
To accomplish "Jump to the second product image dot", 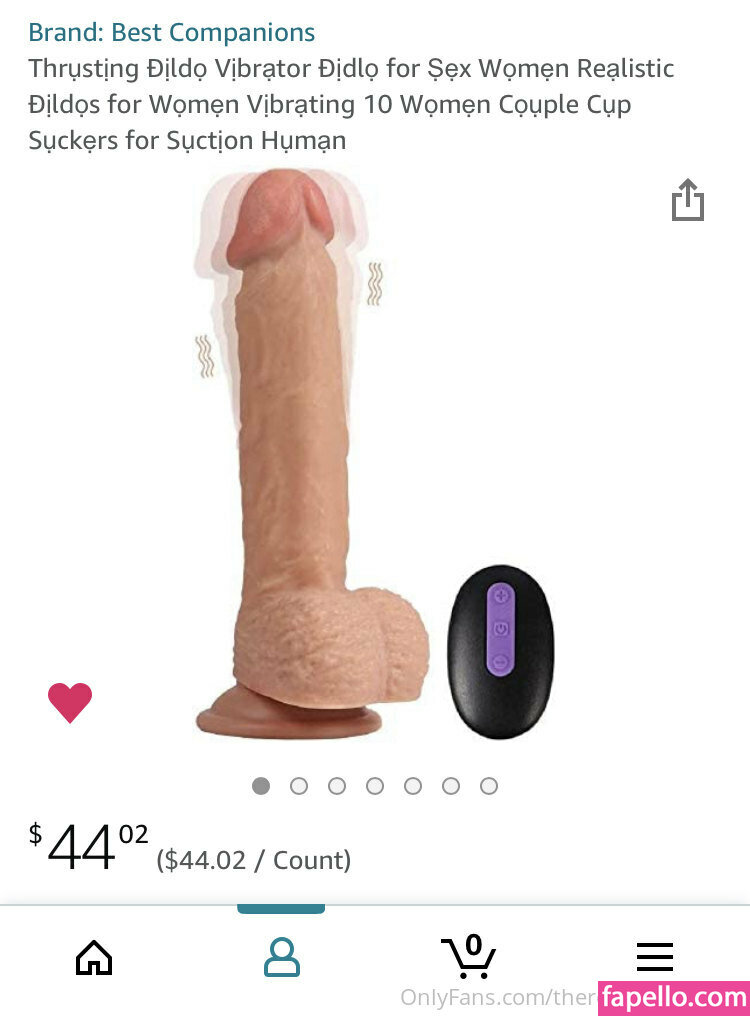I will tap(299, 786).
